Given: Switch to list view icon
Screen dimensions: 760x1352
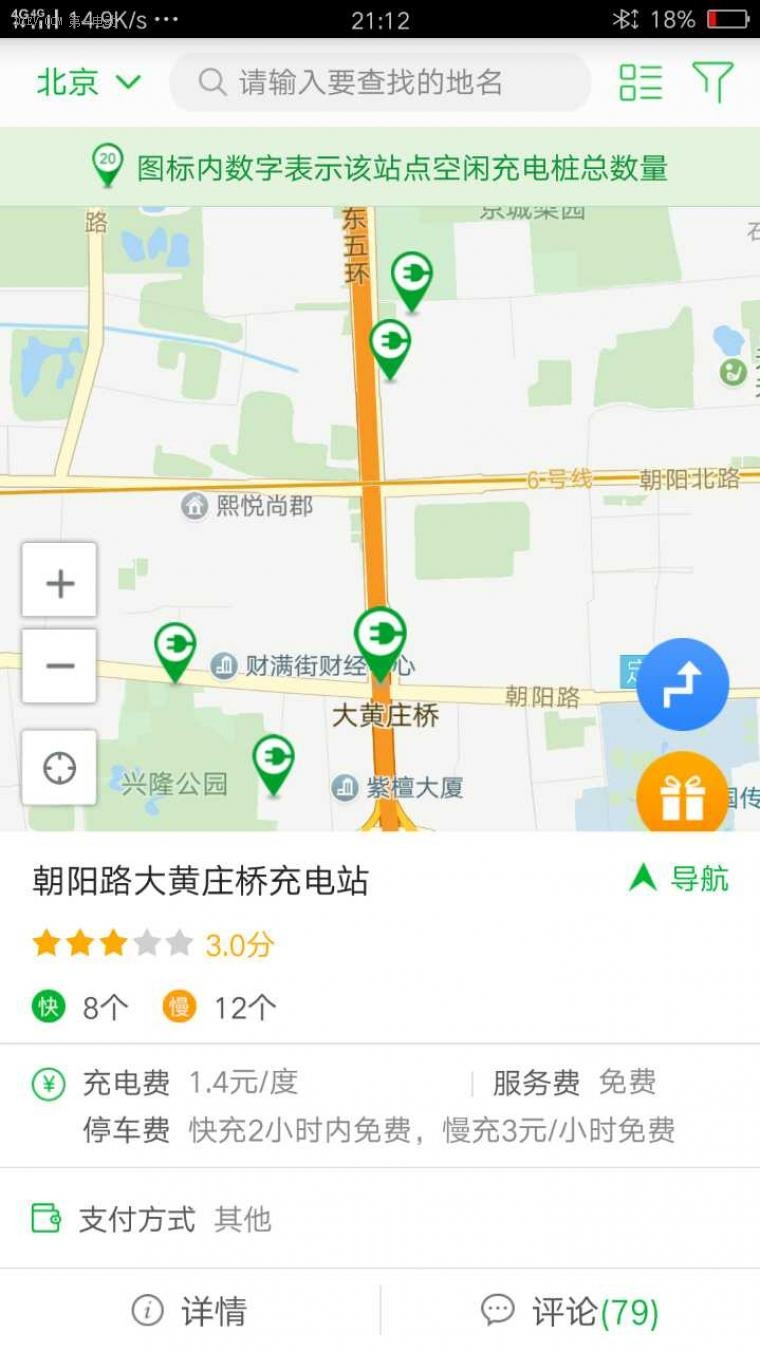Looking at the screenshot, I should [640, 82].
